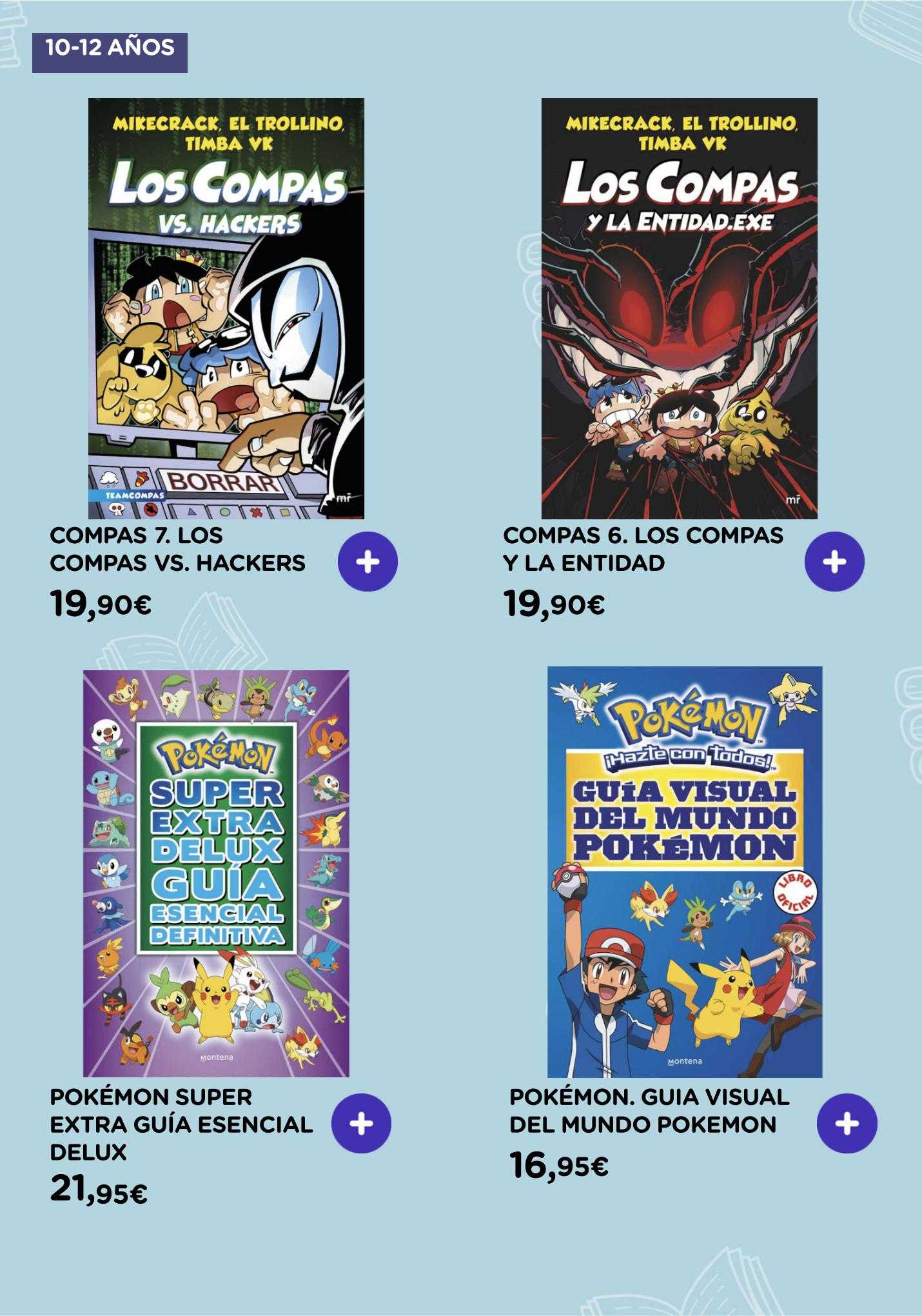View Guía Visual del Mundo Pokémon cover

pos(685,872)
